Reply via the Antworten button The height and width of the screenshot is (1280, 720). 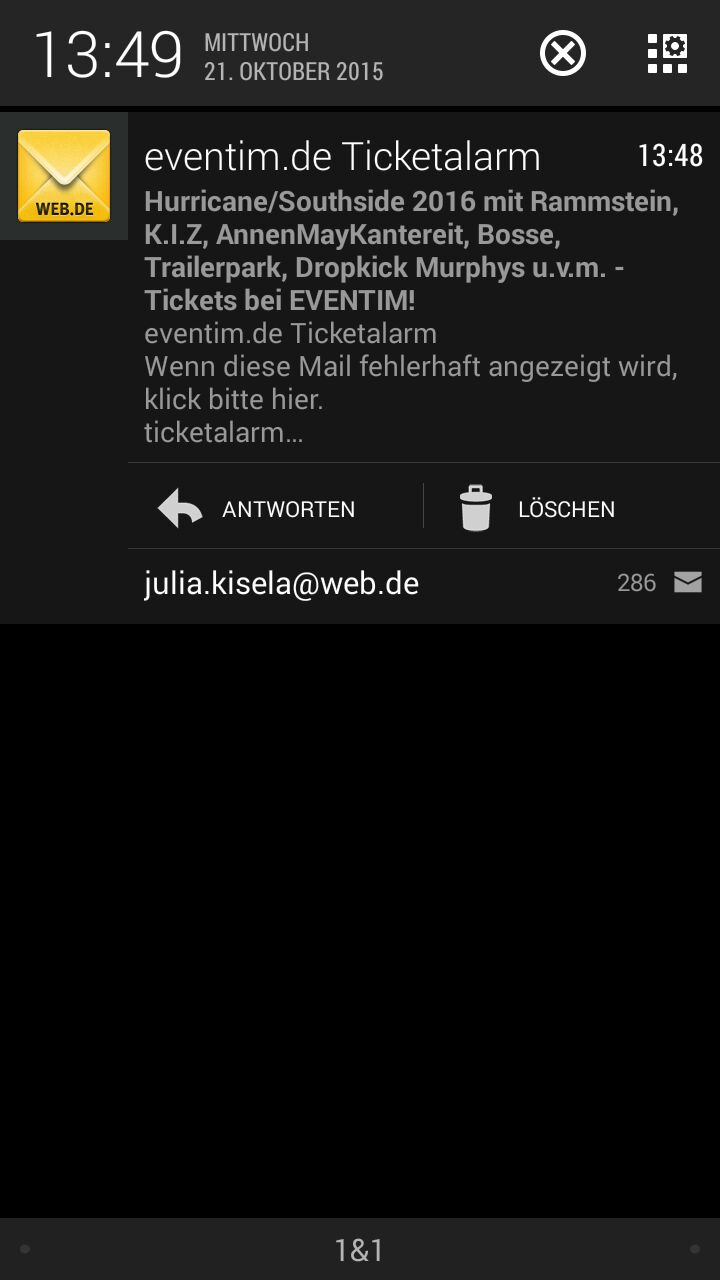[x=258, y=508]
